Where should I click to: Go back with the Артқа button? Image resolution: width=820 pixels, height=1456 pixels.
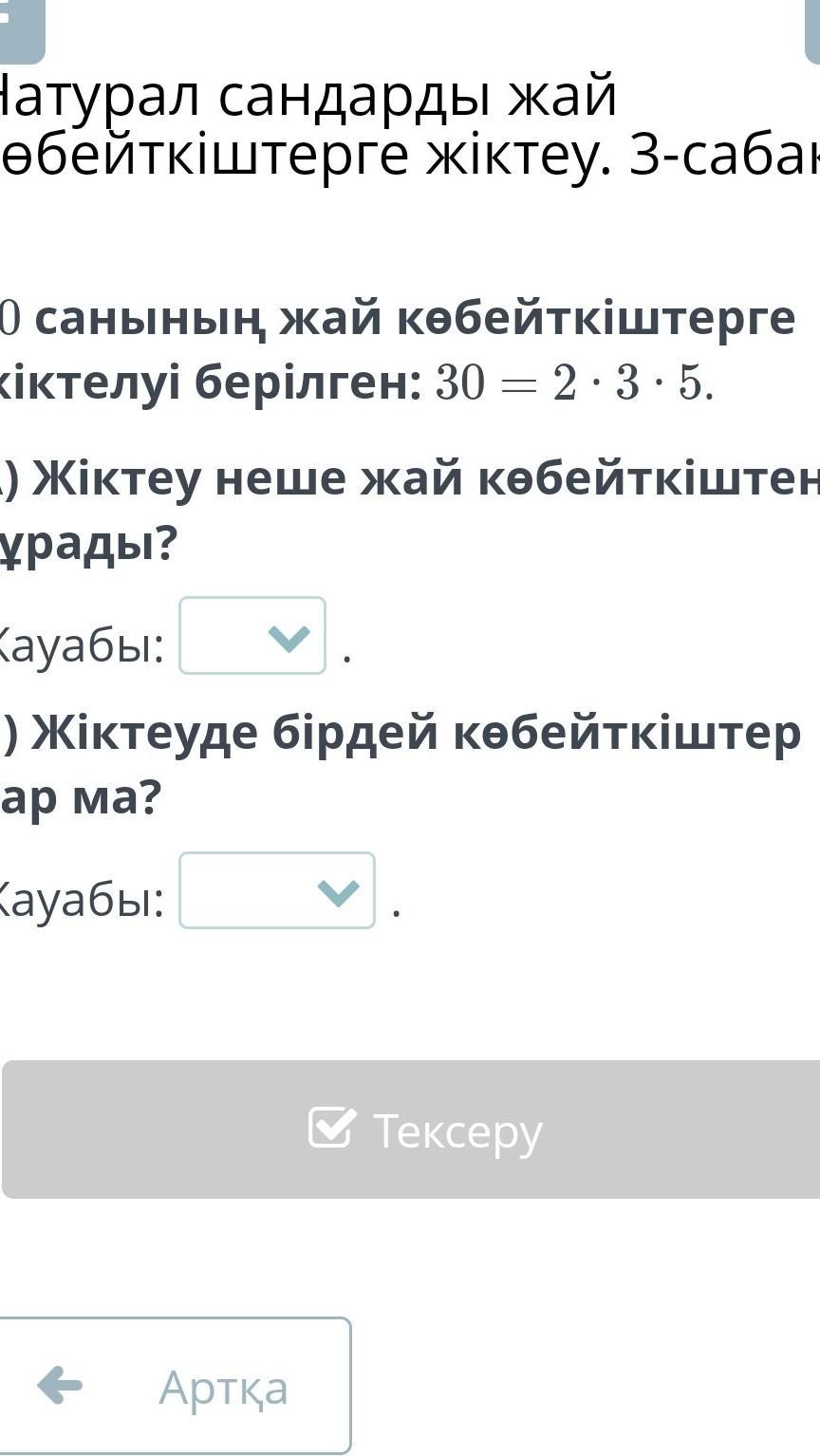click(176, 1386)
